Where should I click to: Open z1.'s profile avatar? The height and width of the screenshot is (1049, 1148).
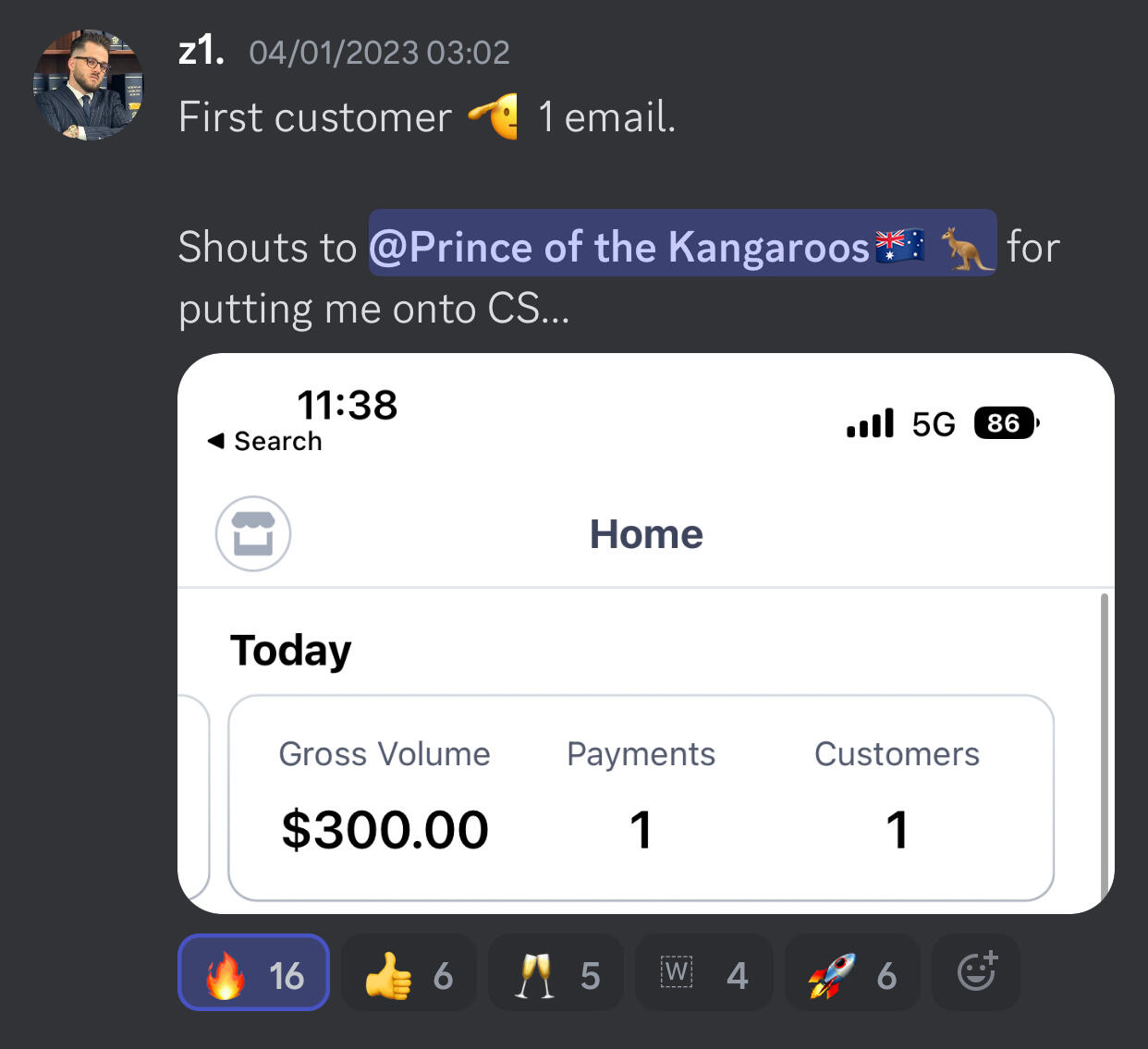click(89, 85)
